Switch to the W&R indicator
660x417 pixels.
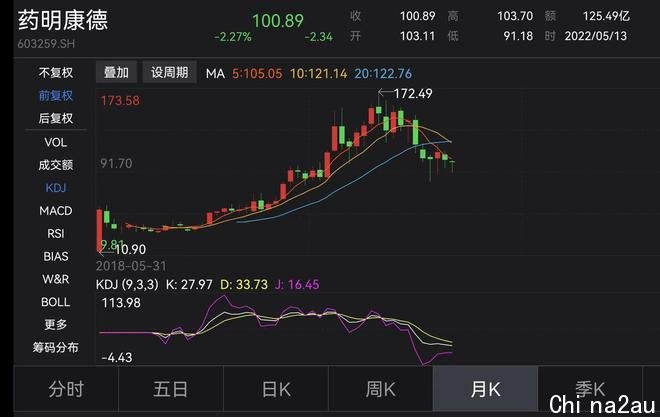coord(56,279)
